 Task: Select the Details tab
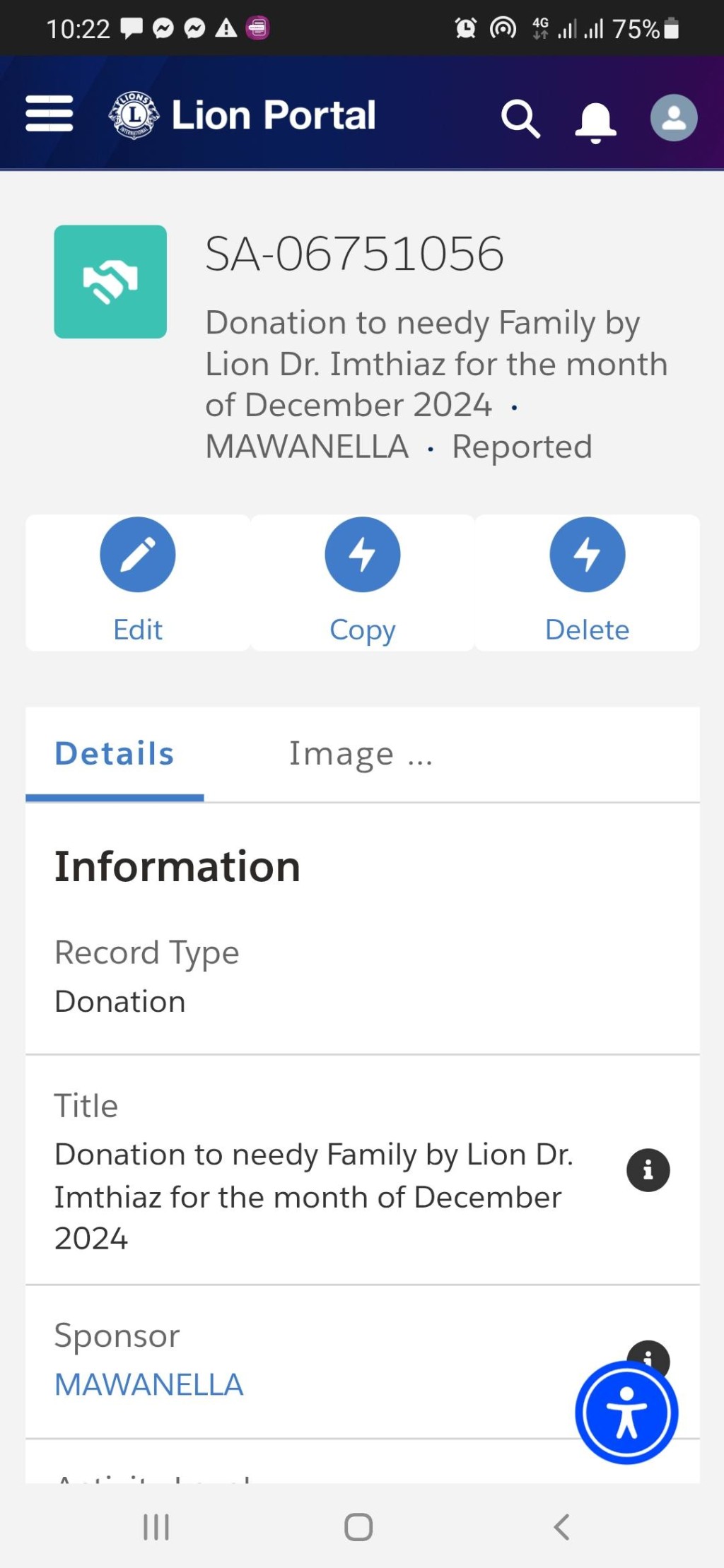(x=115, y=754)
